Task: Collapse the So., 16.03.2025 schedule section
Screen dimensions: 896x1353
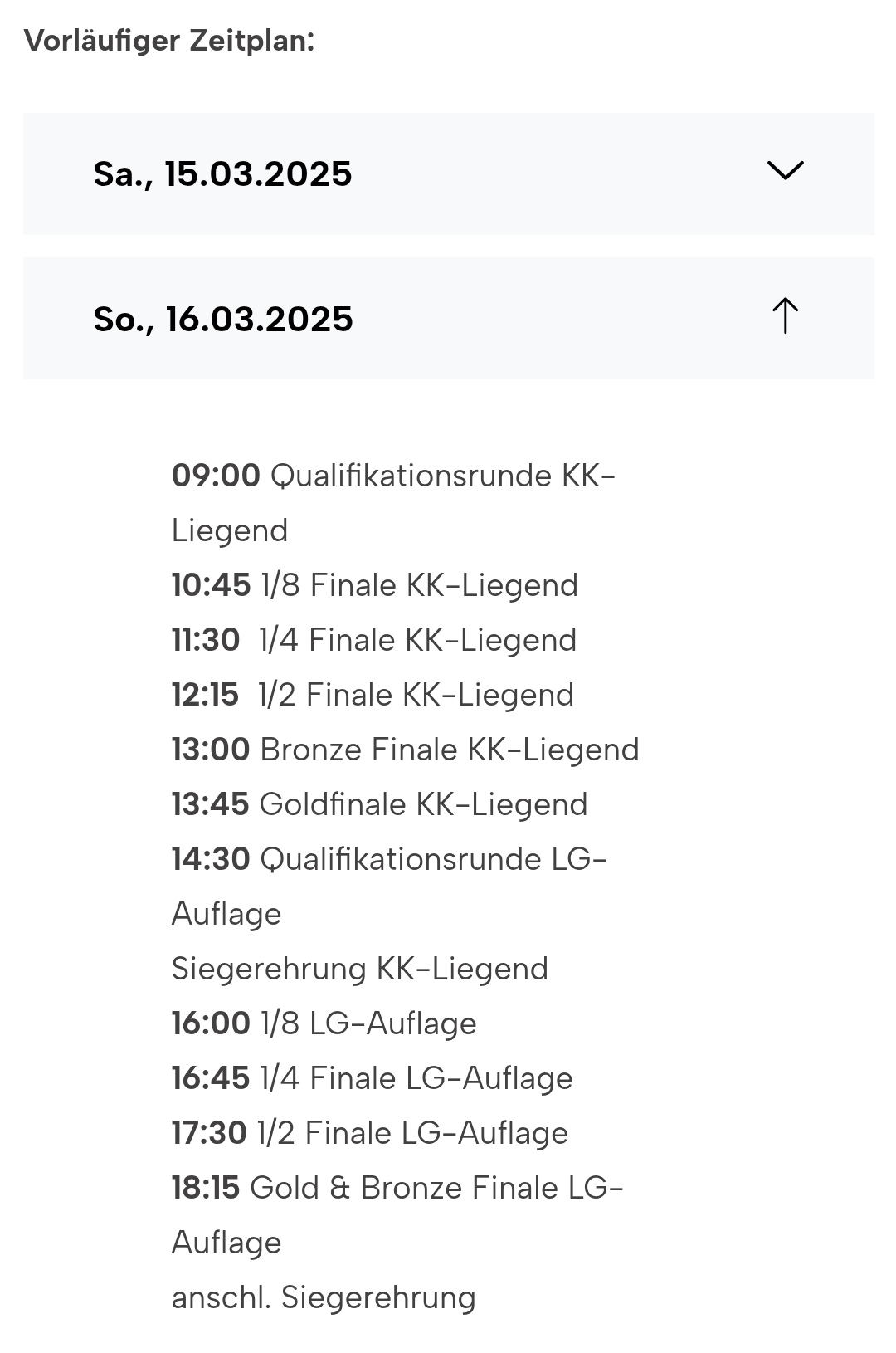Action: point(448,318)
